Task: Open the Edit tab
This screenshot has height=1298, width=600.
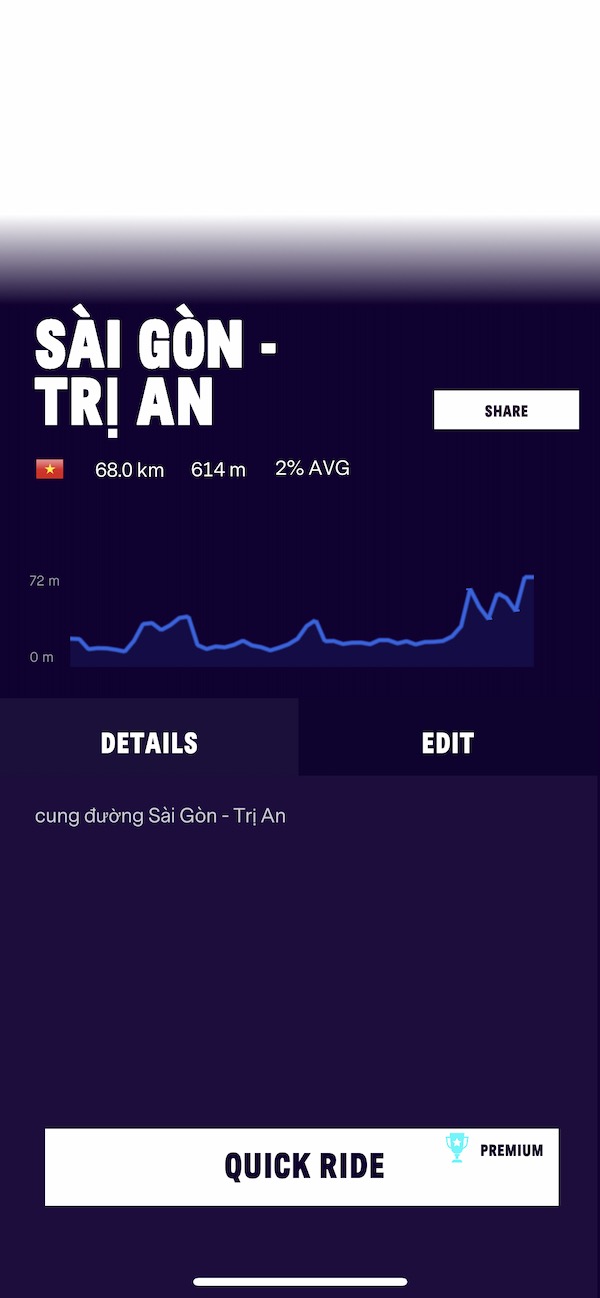Action: tap(447, 742)
